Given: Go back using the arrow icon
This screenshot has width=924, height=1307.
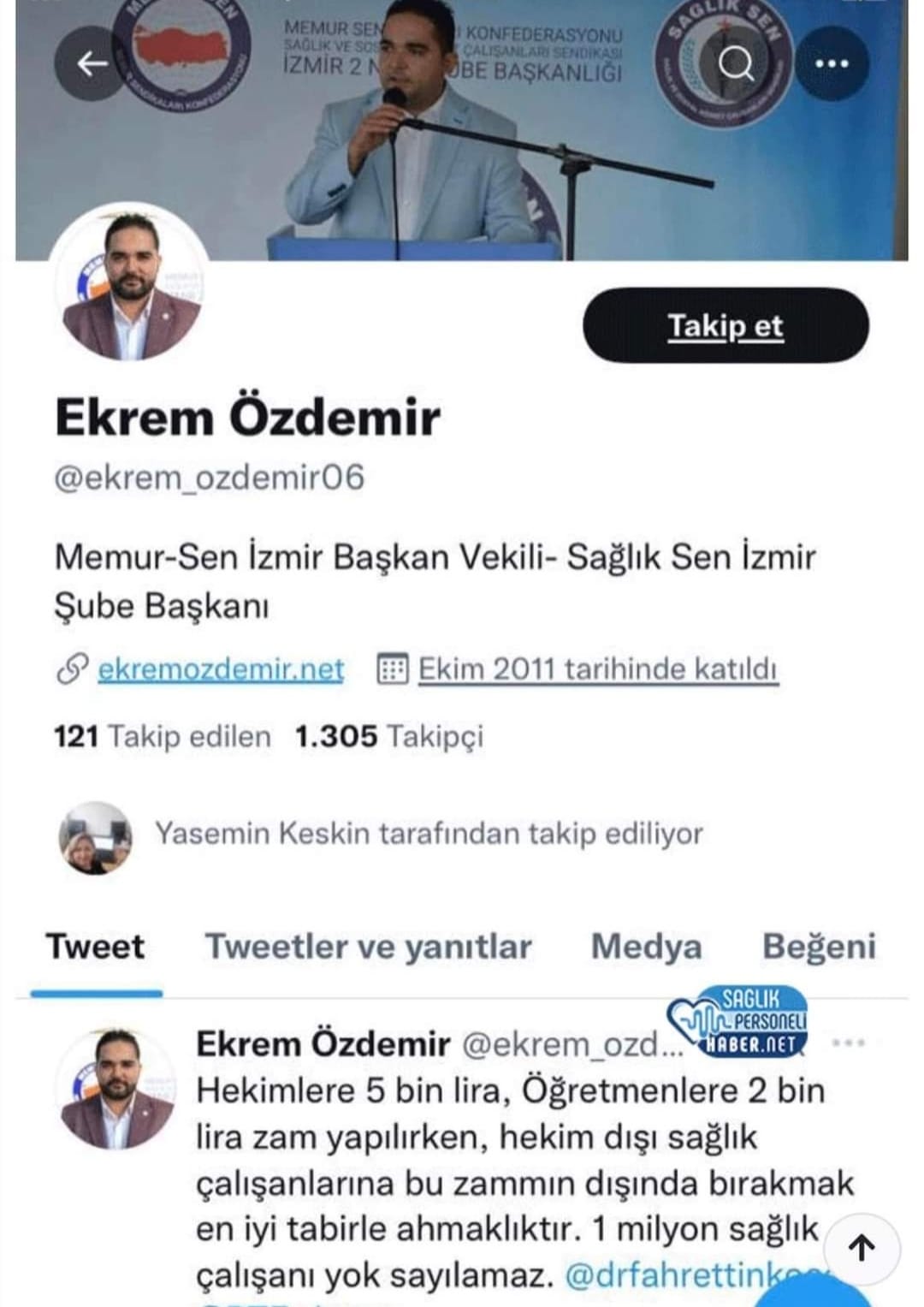Looking at the screenshot, I should (92, 63).
